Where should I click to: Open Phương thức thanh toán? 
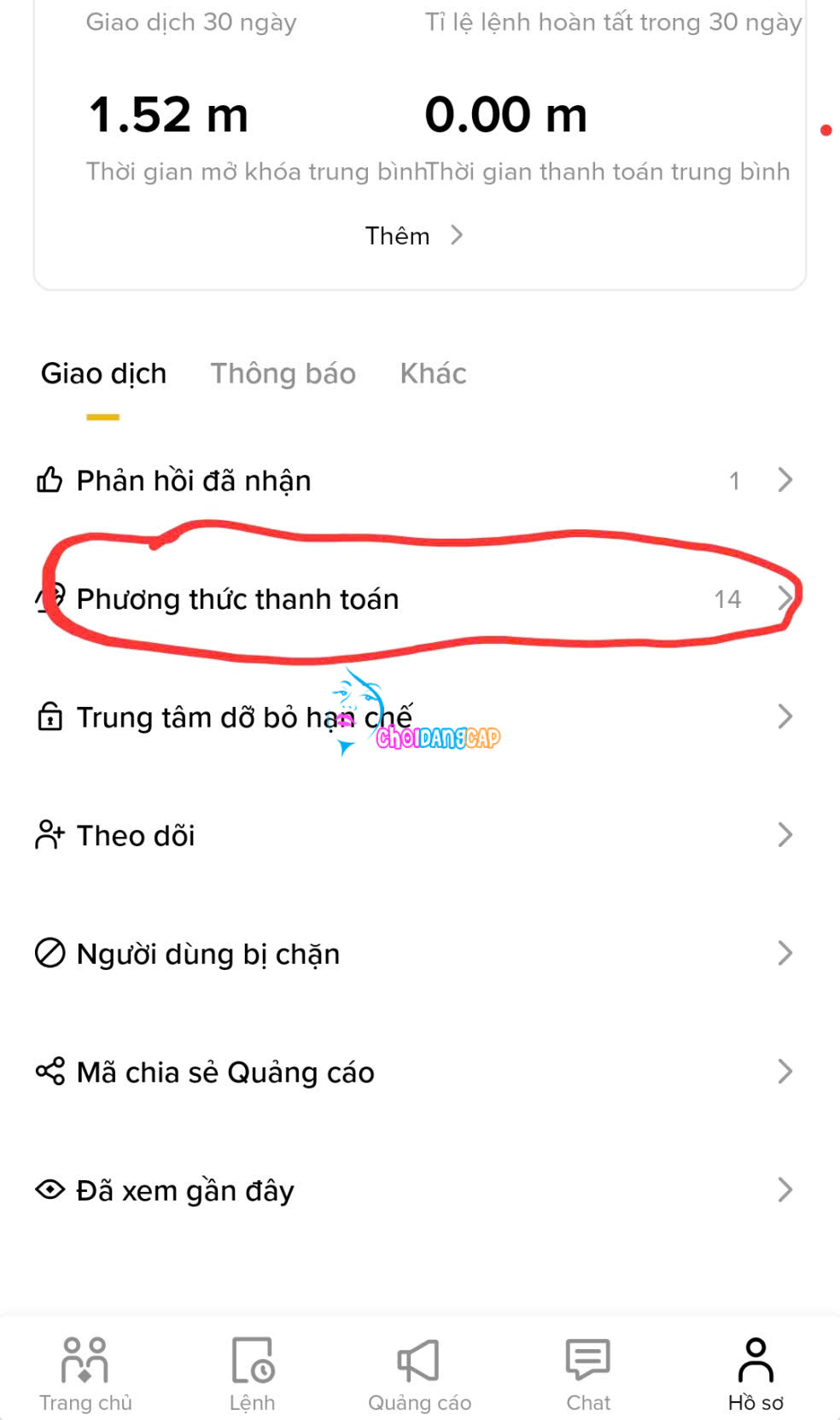[414, 599]
